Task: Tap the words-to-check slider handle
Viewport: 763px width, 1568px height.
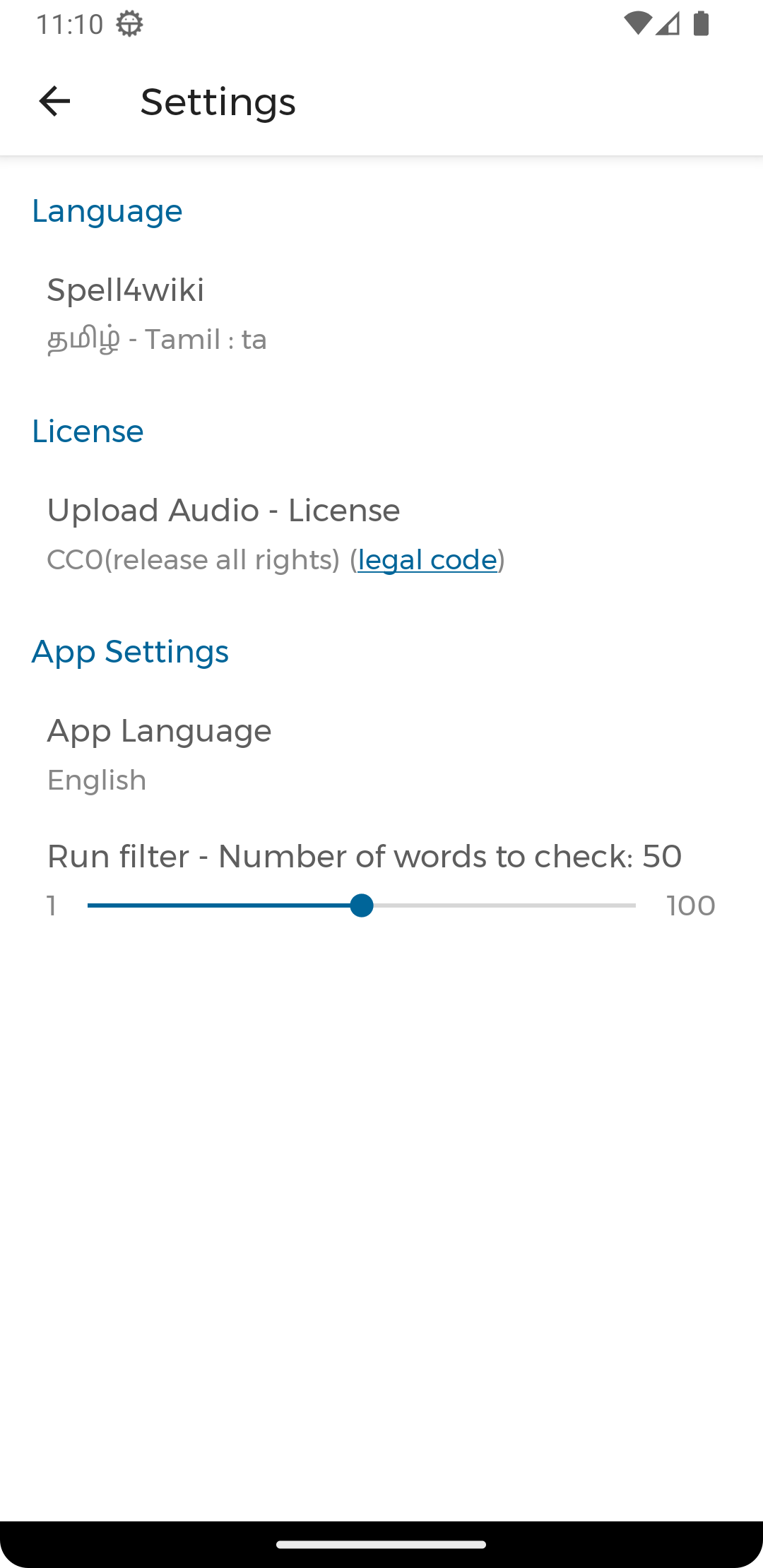Action: (362, 905)
